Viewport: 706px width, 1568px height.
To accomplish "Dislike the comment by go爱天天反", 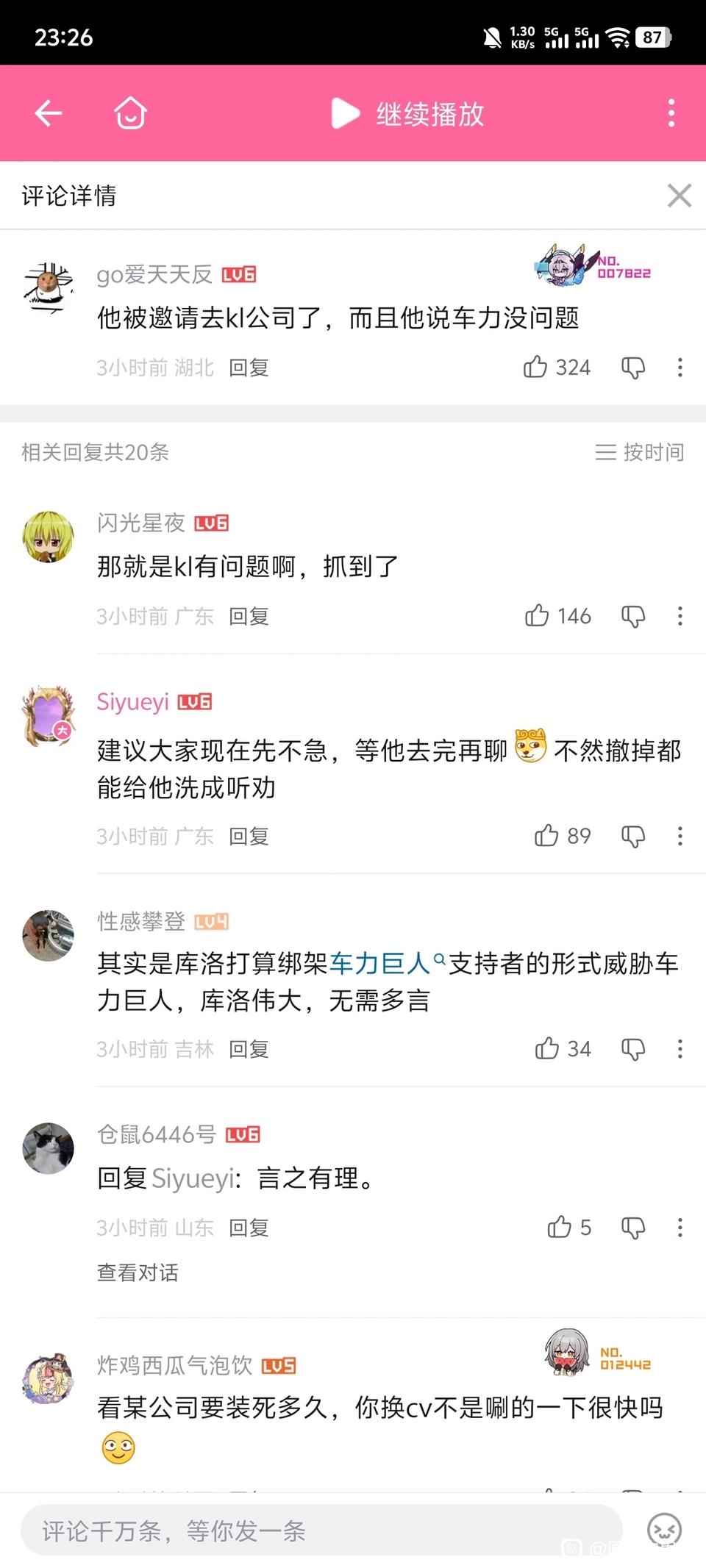I will coord(633,367).
